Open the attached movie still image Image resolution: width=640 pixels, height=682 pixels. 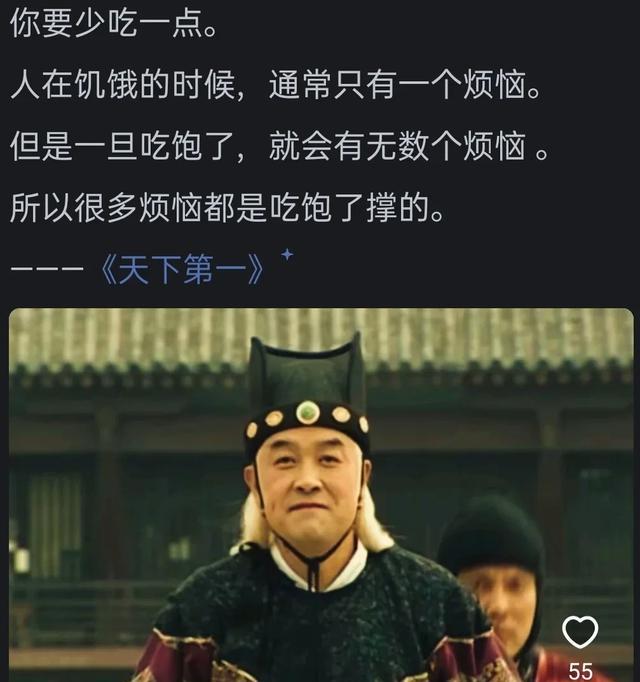click(x=320, y=490)
